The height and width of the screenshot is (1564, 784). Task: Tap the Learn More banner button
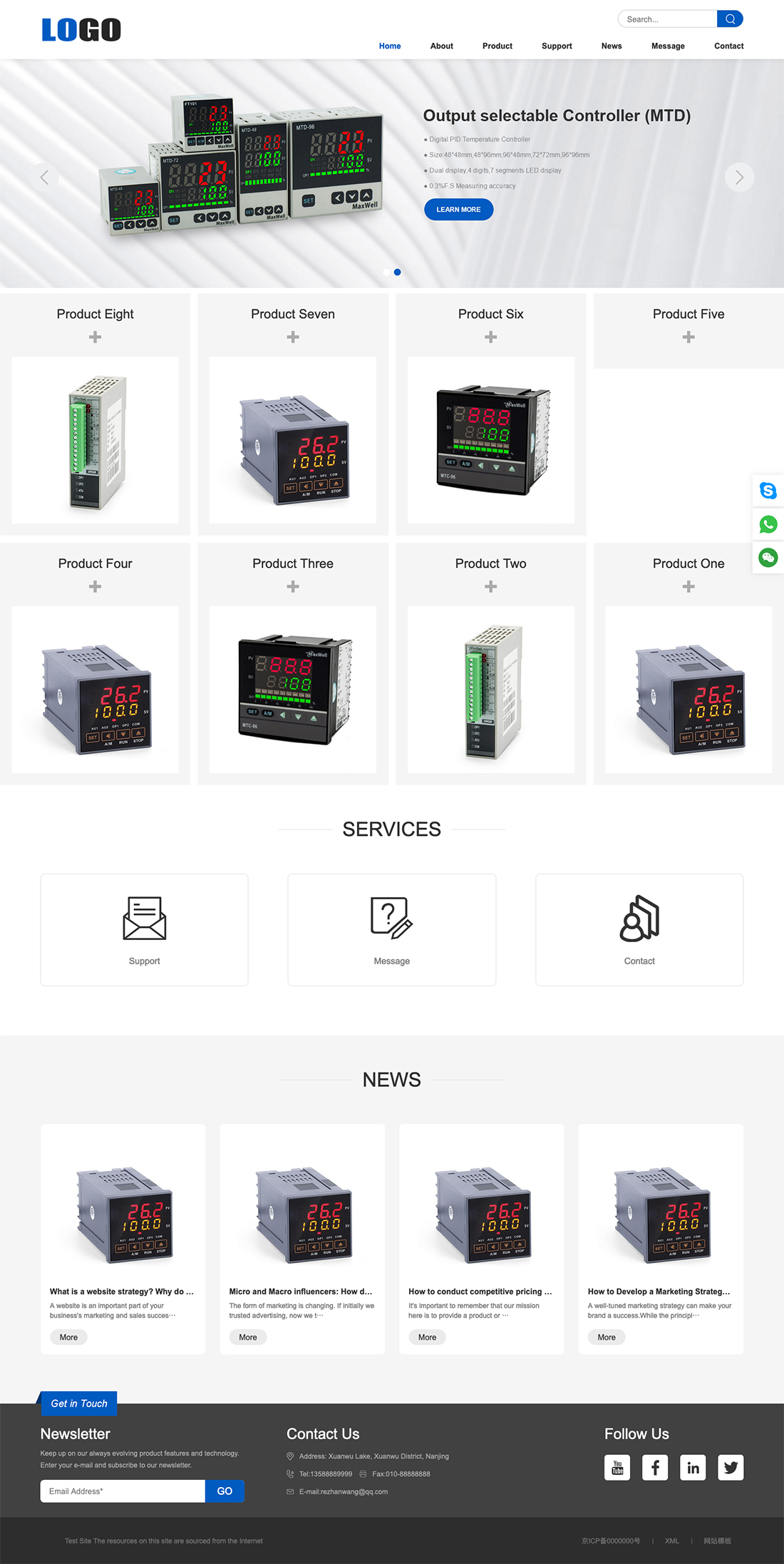[458, 210]
